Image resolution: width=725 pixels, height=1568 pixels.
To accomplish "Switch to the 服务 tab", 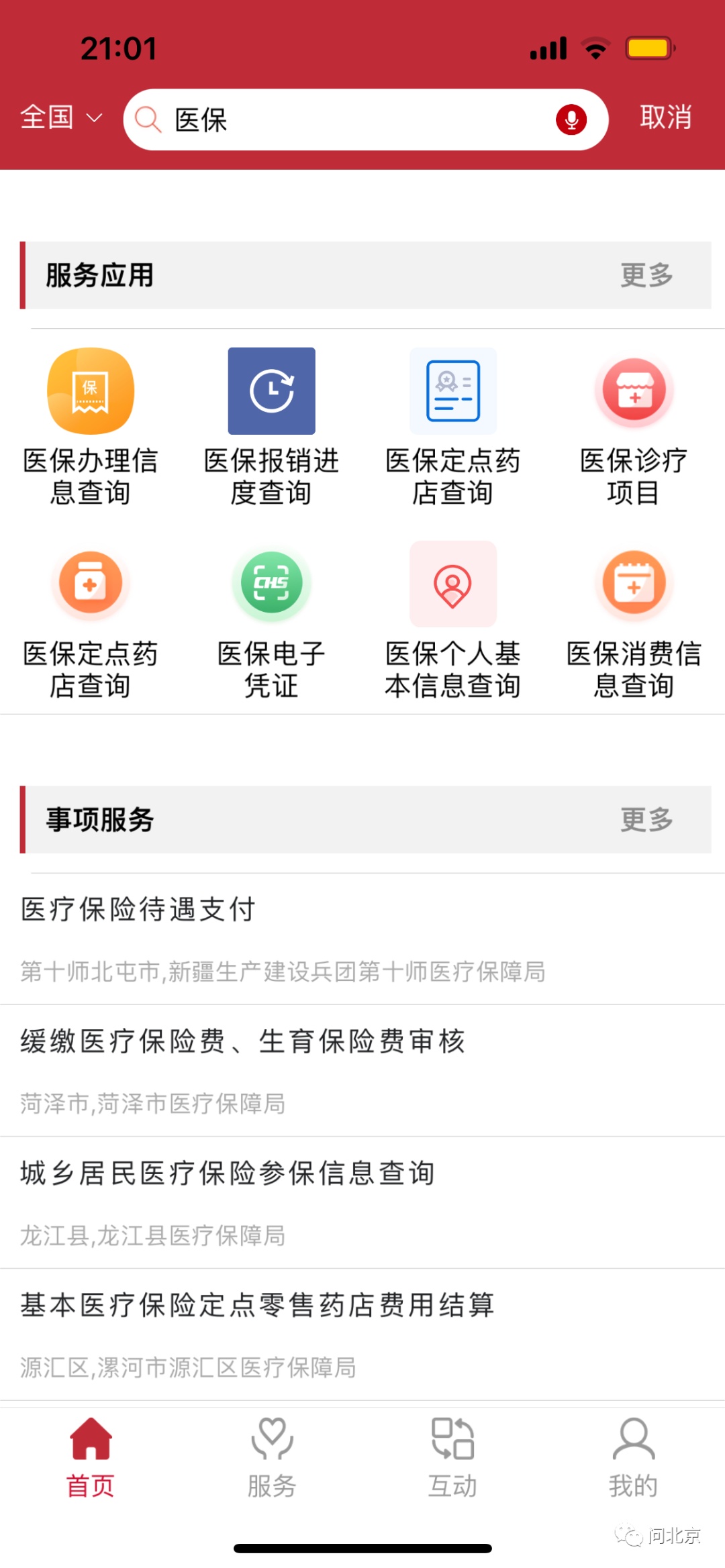I will pyautogui.click(x=272, y=1456).
